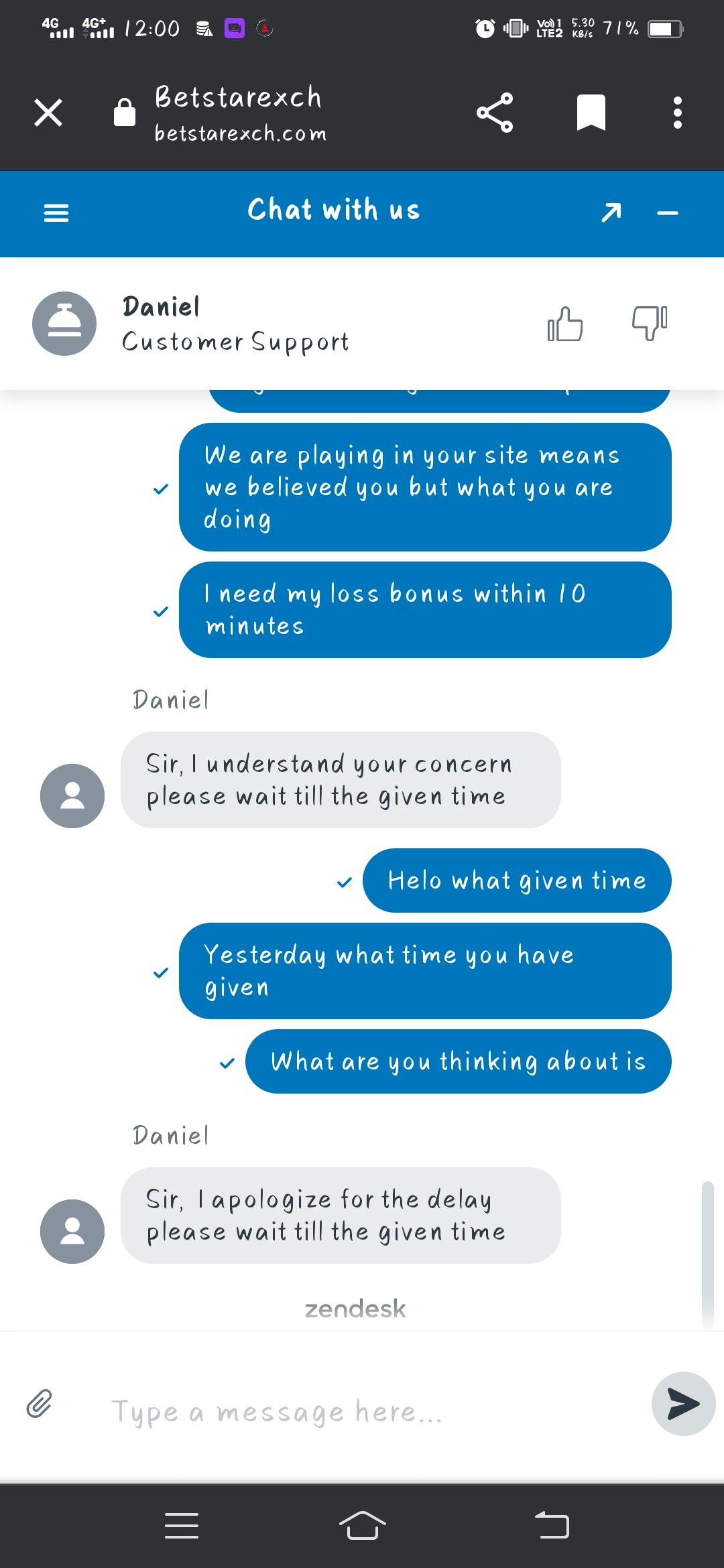Close the Betstarexch browser tab
This screenshot has width=724, height=1568.
coord(48,113)
